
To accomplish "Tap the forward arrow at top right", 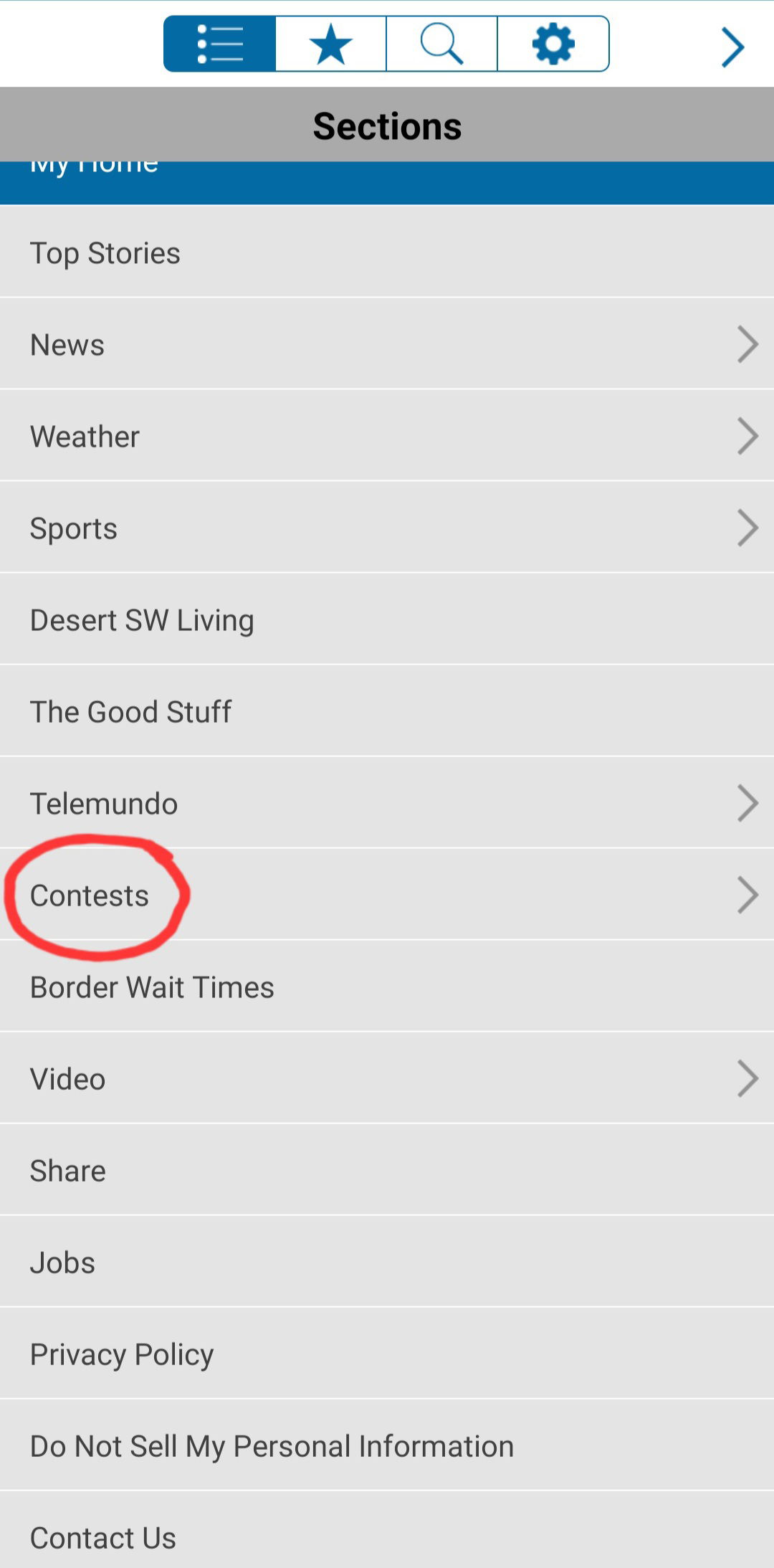I will pyautogui.click(x=732, y=47).
